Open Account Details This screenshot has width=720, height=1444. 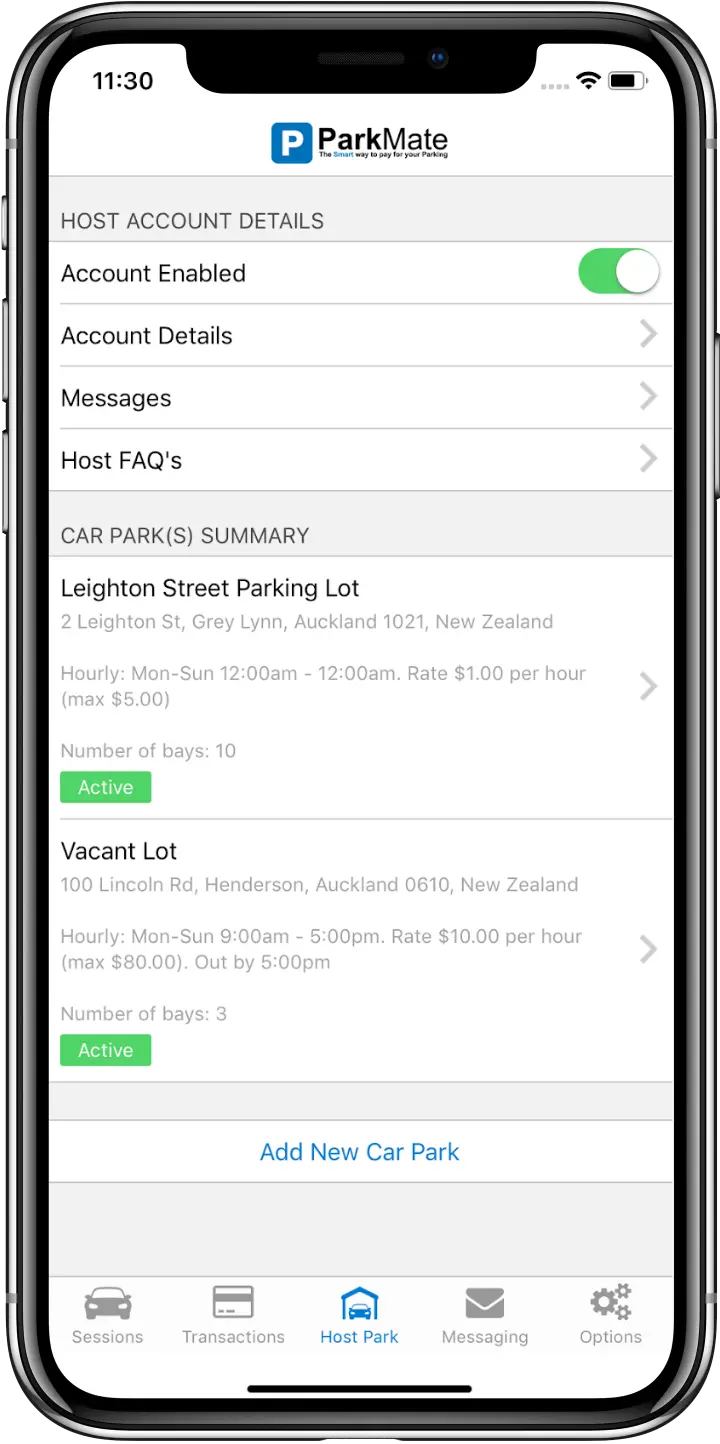tap(359, 336)
